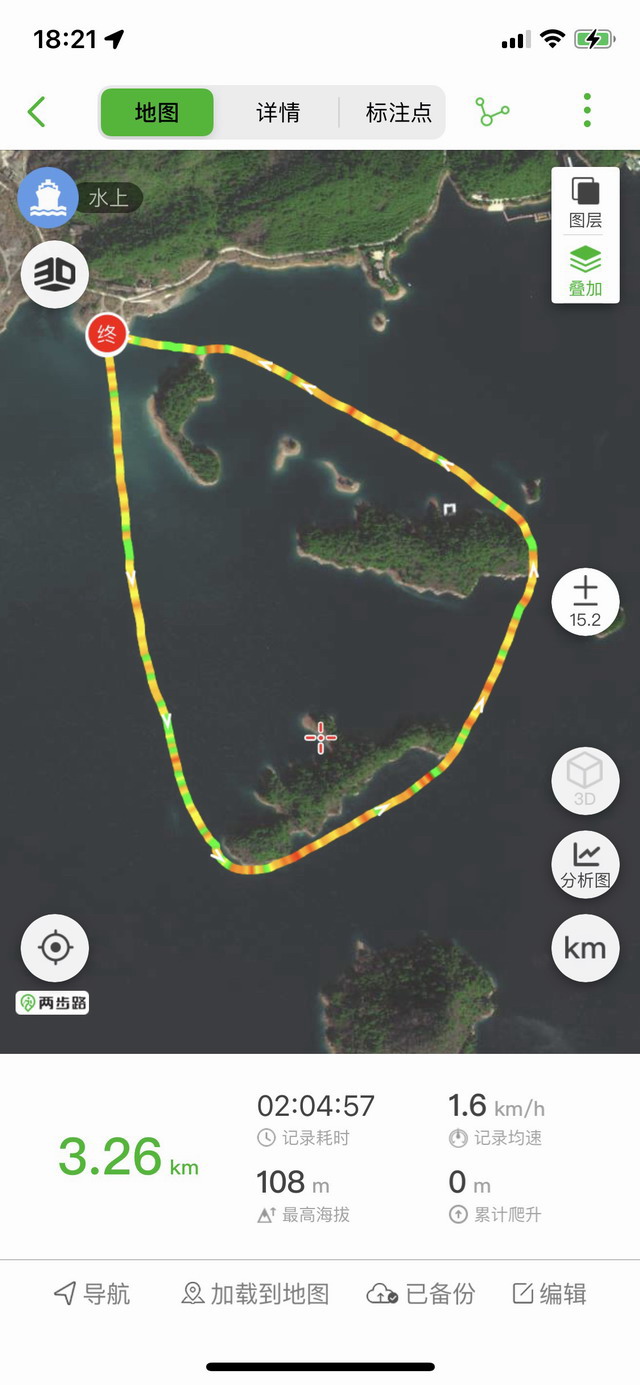Go back using the green arrow

click(x=37, y=112)
